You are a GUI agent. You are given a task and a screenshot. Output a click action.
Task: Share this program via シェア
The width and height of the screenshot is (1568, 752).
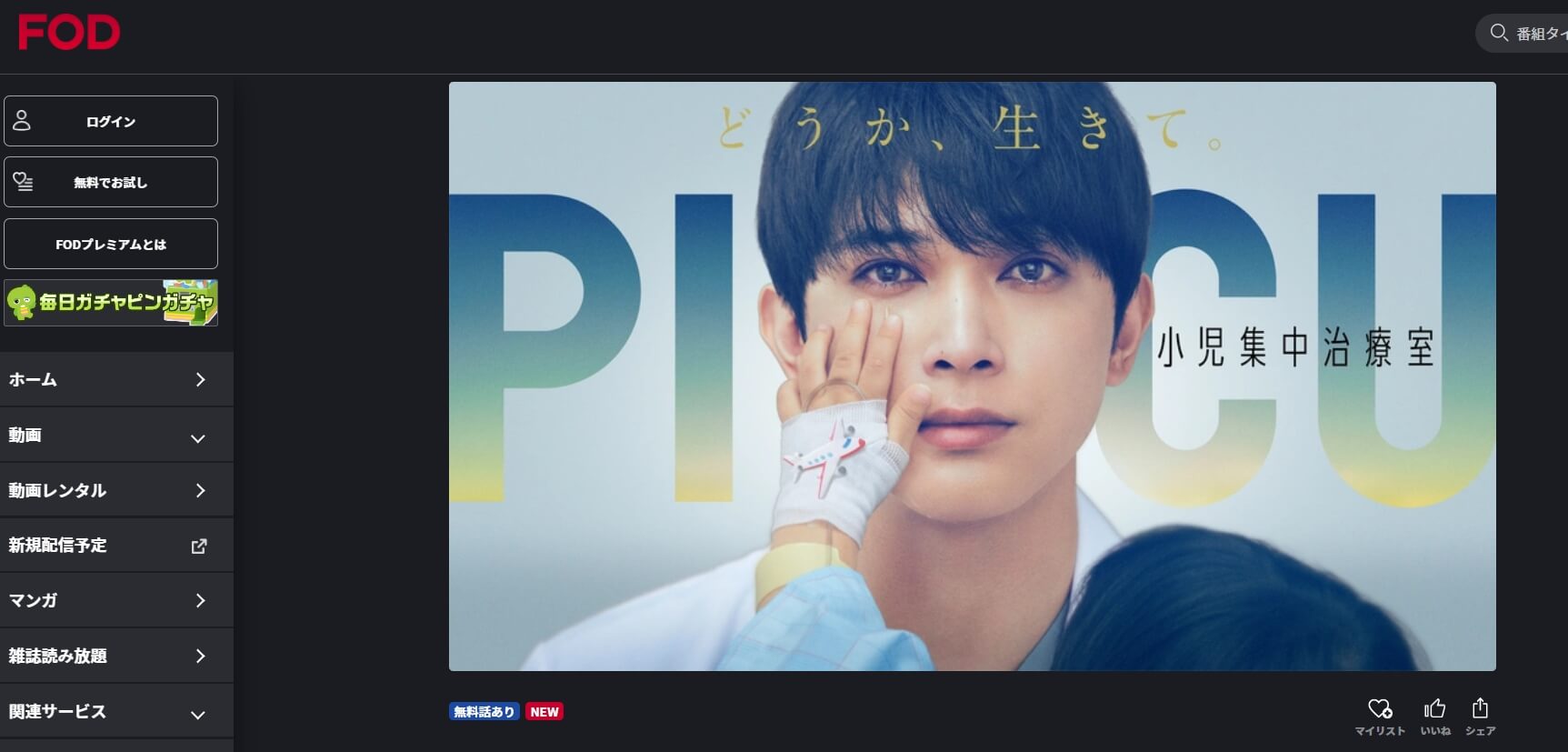pyautogui.click(x=1480, y=716)
